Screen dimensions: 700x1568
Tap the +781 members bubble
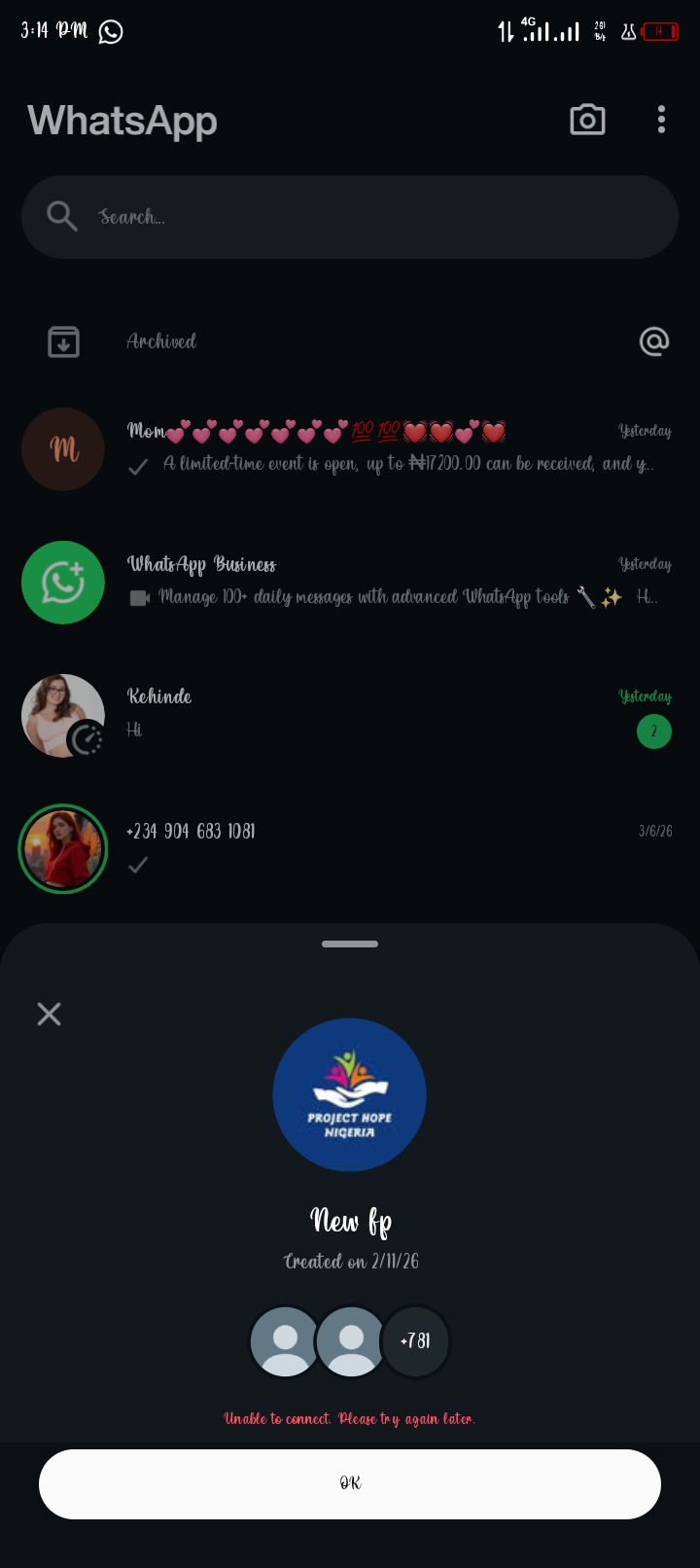416,1341
